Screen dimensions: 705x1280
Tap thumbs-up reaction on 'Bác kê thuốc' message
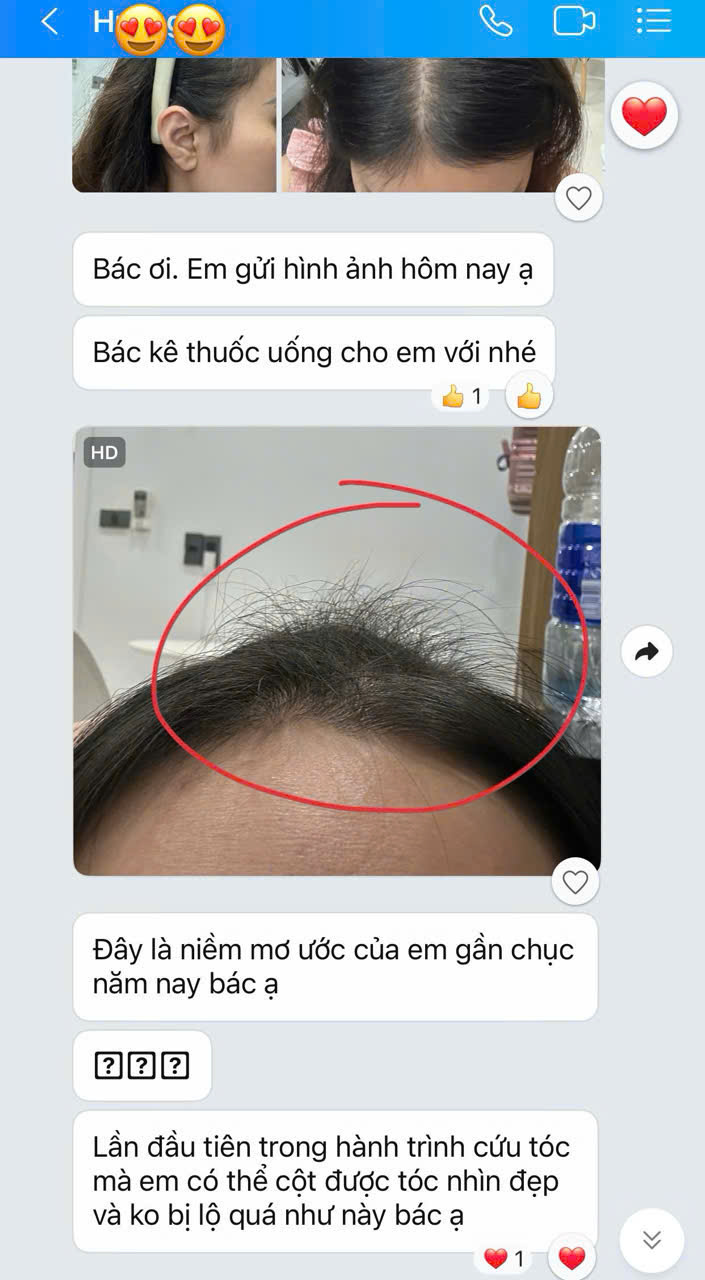click(x=529, y=397)
